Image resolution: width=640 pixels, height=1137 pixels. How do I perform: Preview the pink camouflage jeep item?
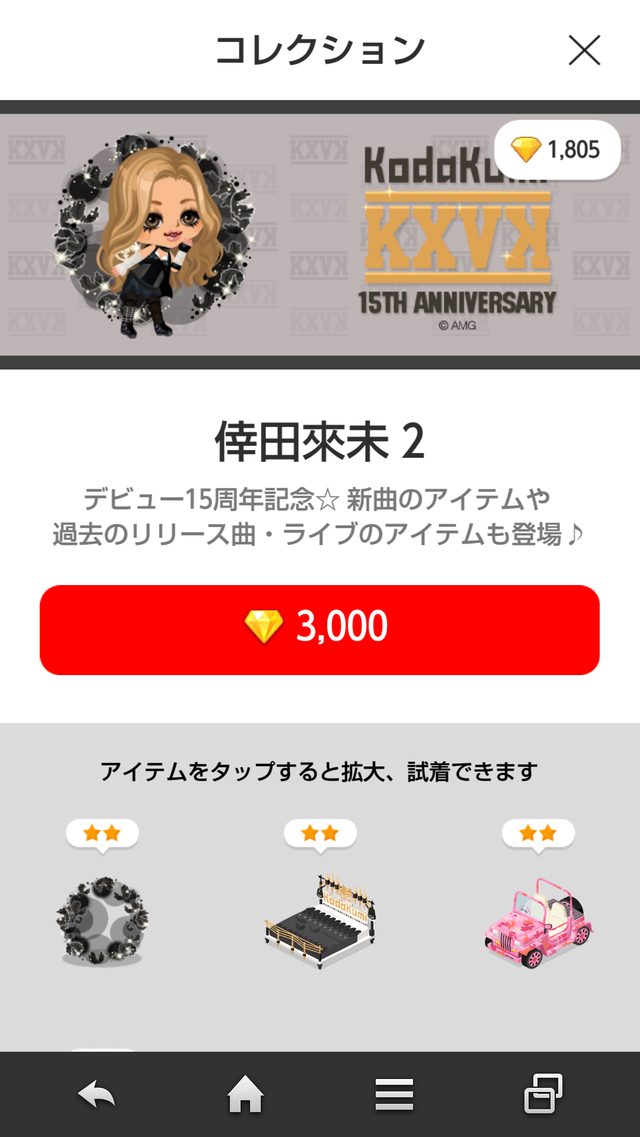pos(538,921)
